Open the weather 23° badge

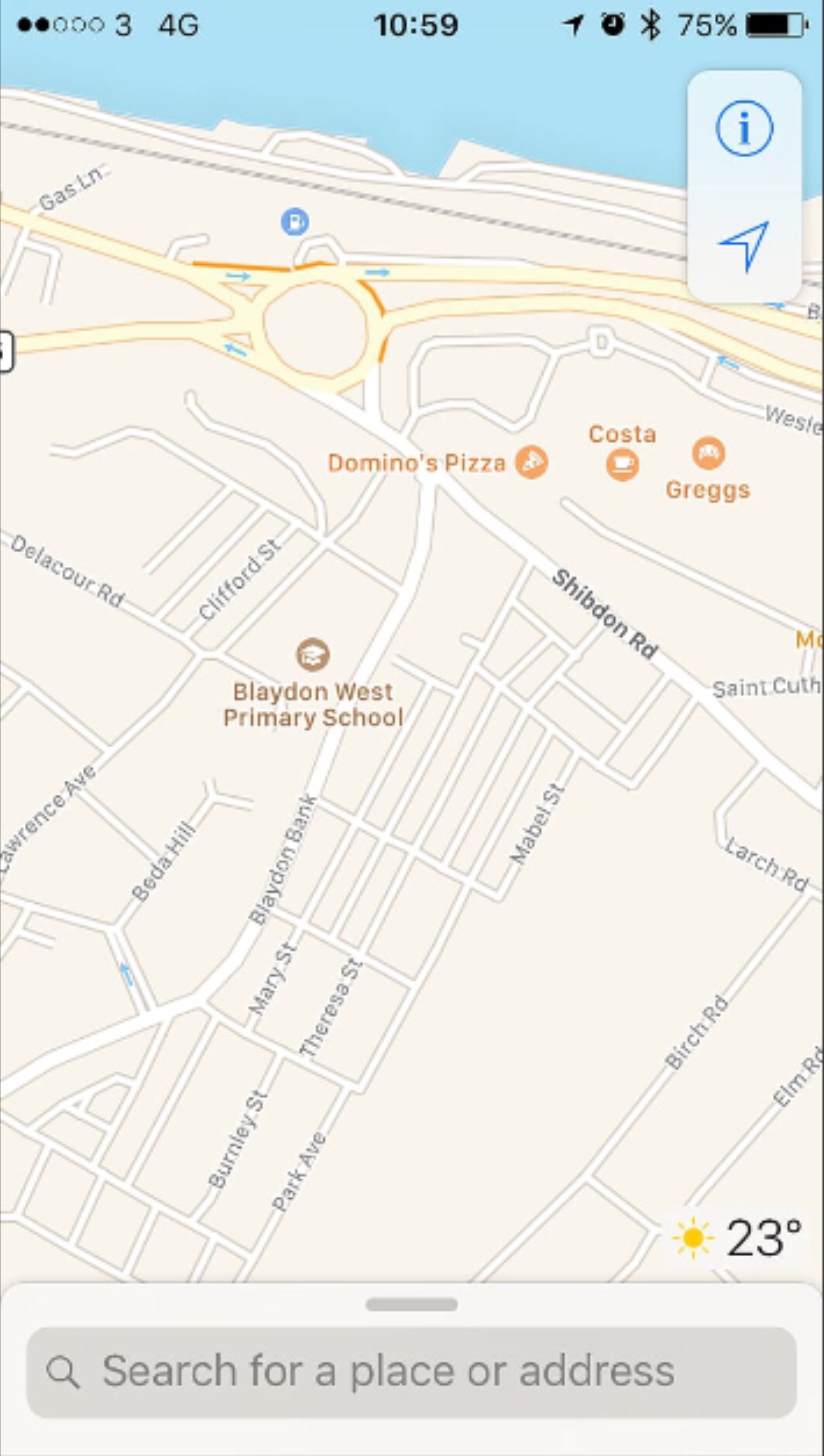point(737,1238)
